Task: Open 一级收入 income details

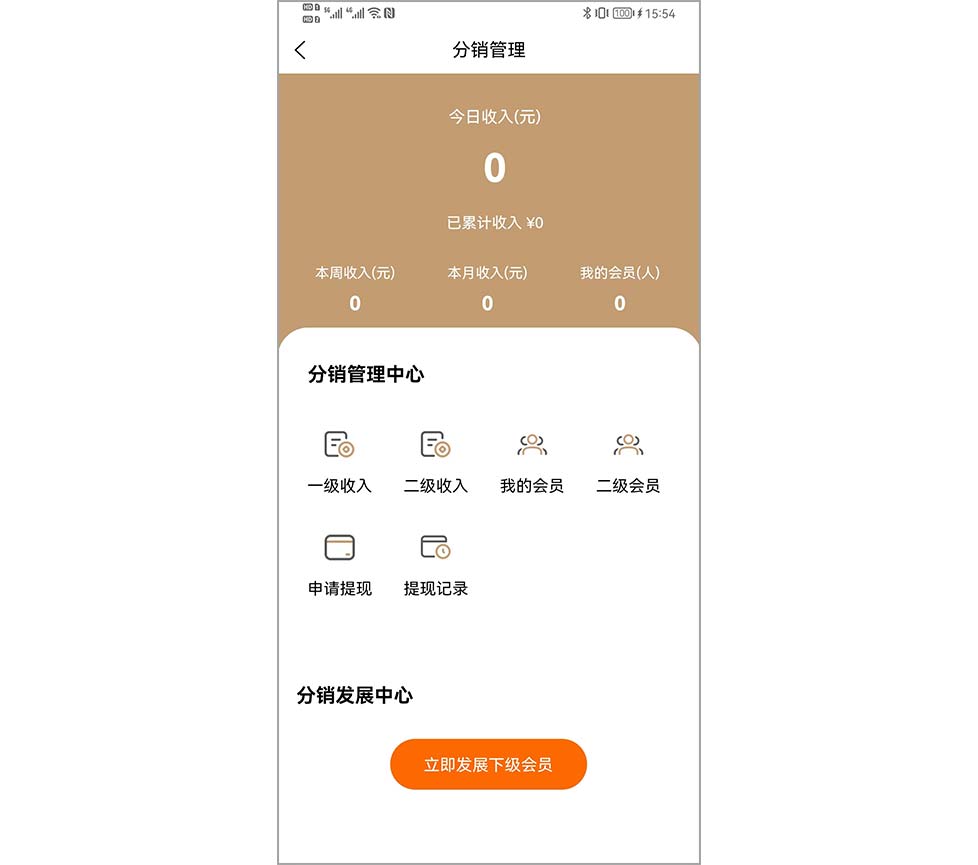Action: click(x=339, y=461)
